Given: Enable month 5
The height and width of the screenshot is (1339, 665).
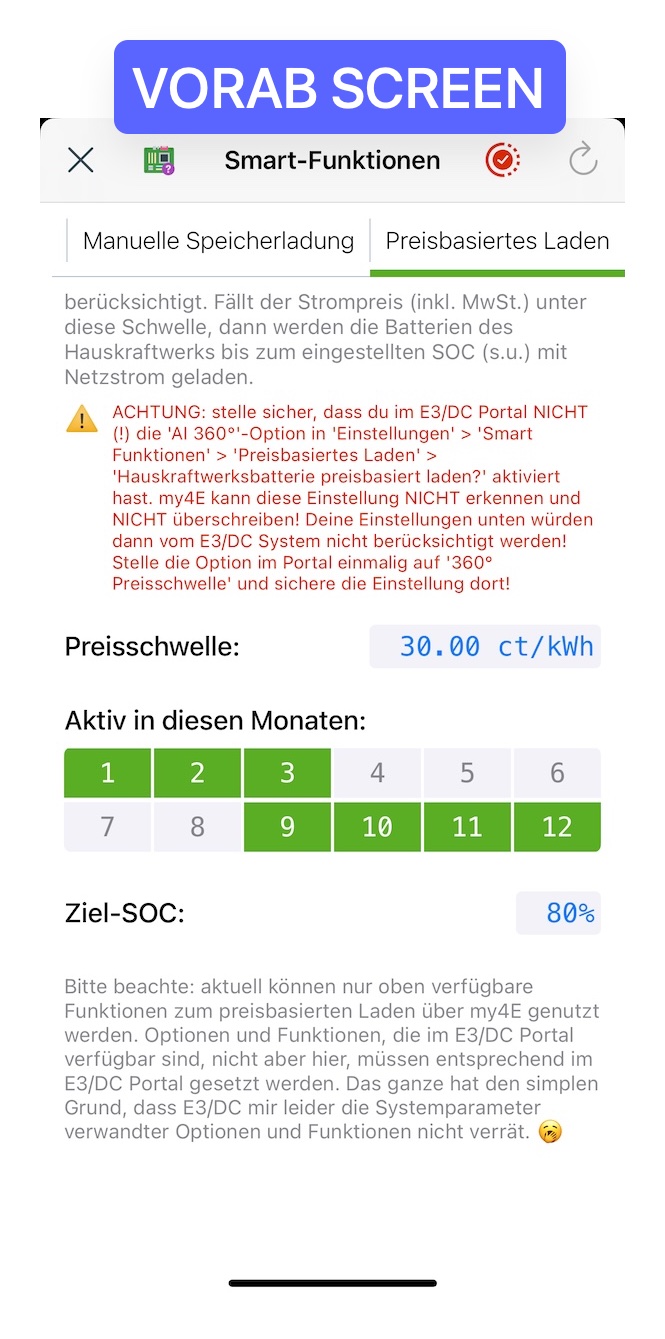Looking at the screenshot, I should (x=467, y=773).
